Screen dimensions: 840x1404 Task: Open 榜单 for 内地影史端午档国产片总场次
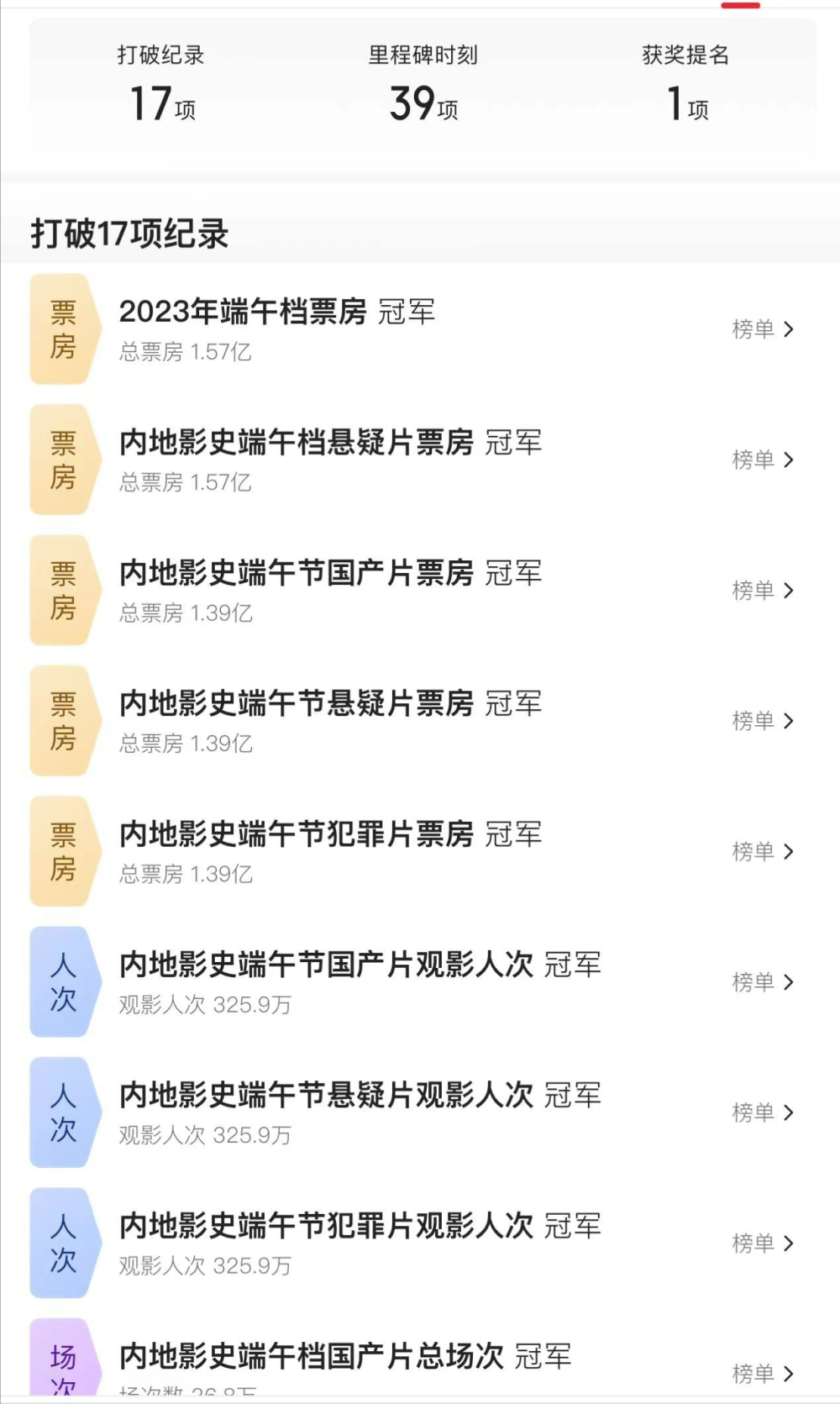(x=762, y=1374)
